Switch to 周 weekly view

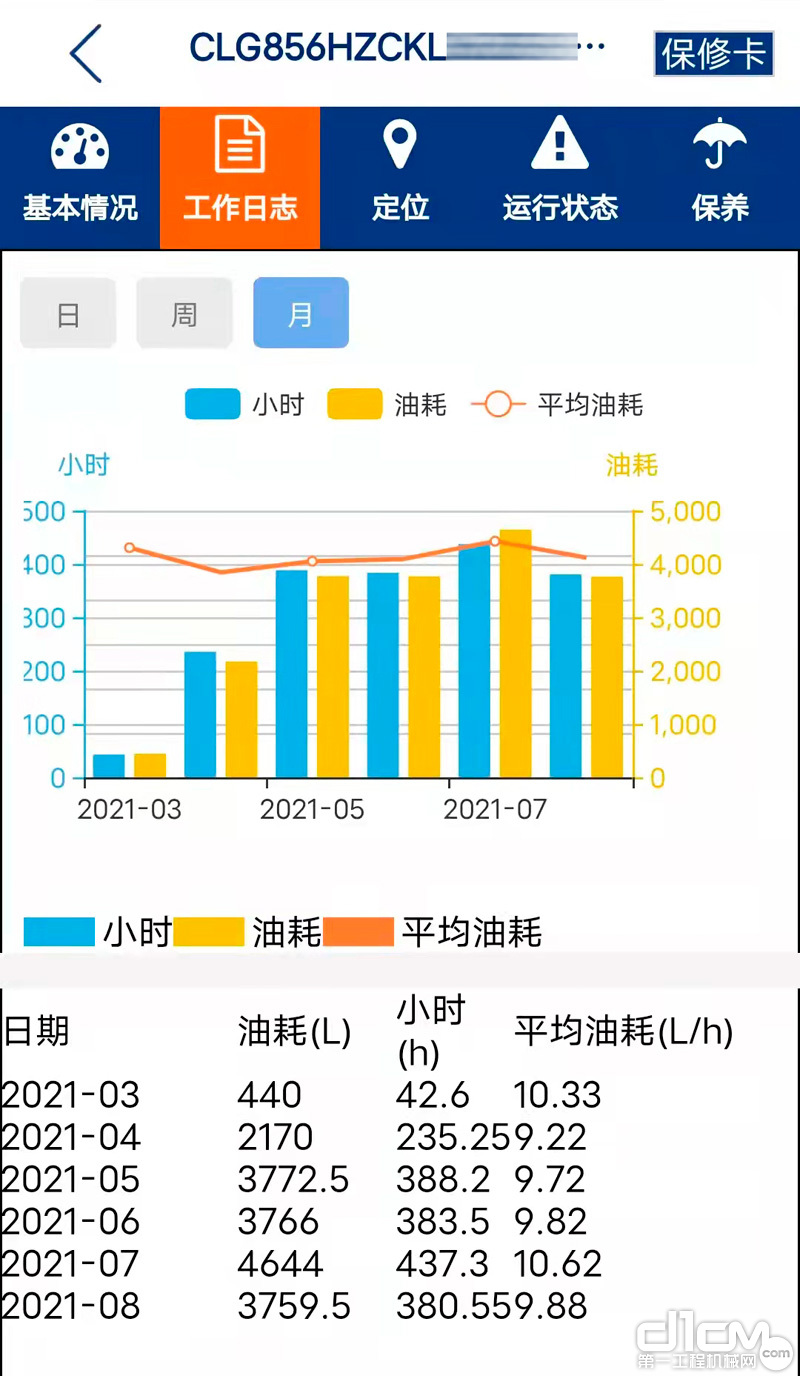coord(184,313)
